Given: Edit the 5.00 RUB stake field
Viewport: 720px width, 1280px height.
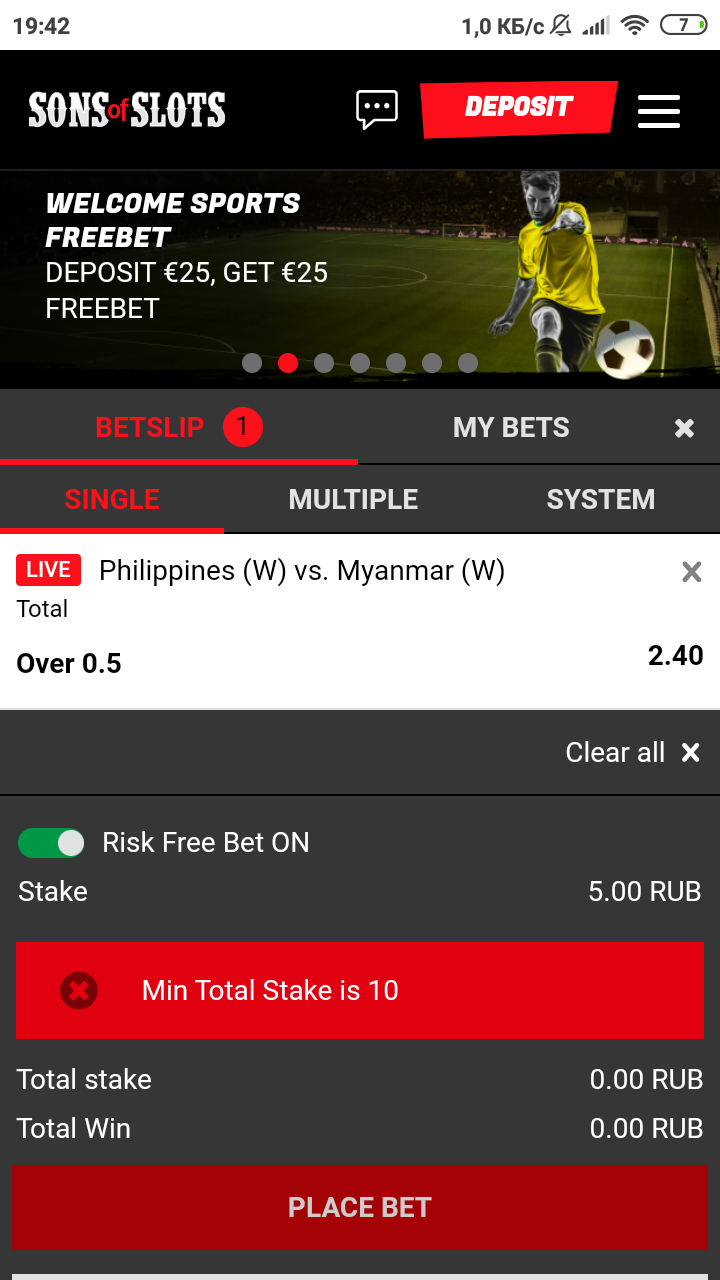Looking at the screenshot, I should [x=645, y=891].
